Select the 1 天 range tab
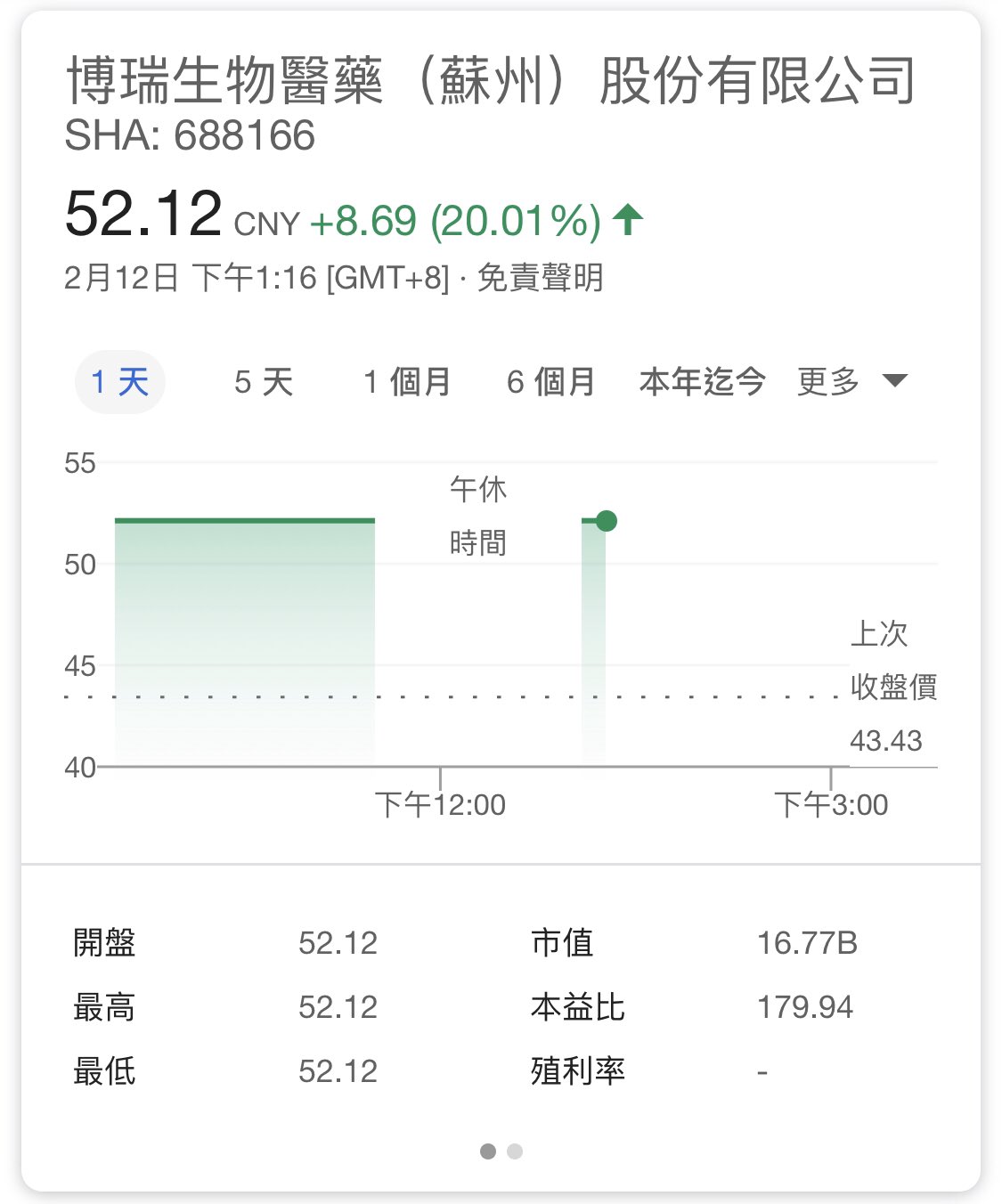The width and height of the screenshot is (1002, 1204). click(120, 383)
